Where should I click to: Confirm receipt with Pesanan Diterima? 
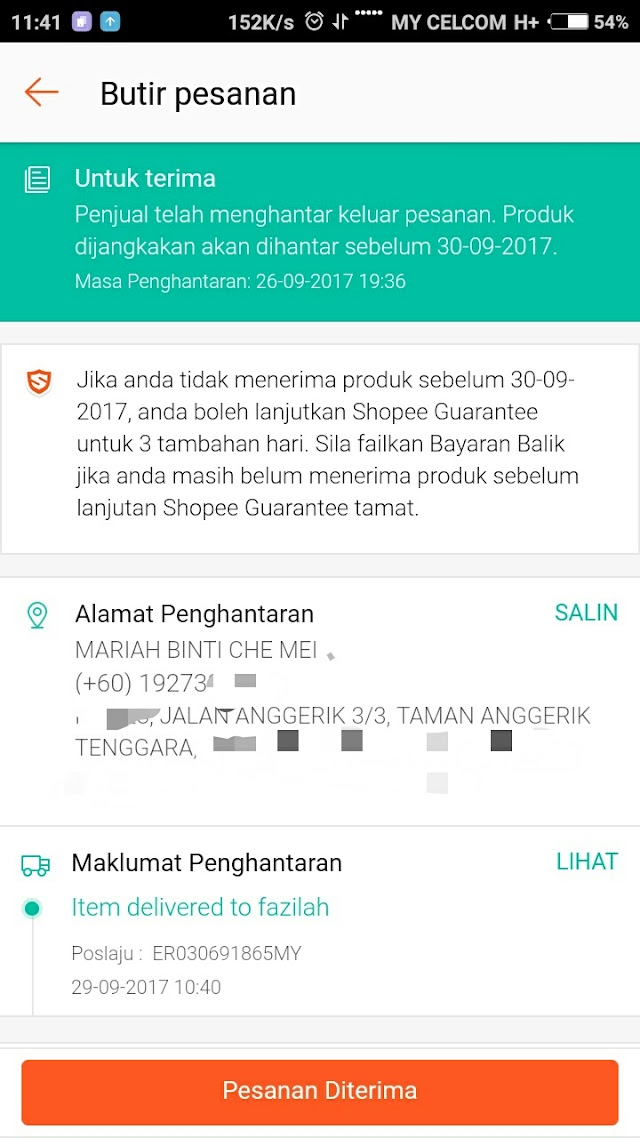click(320, 1091)
